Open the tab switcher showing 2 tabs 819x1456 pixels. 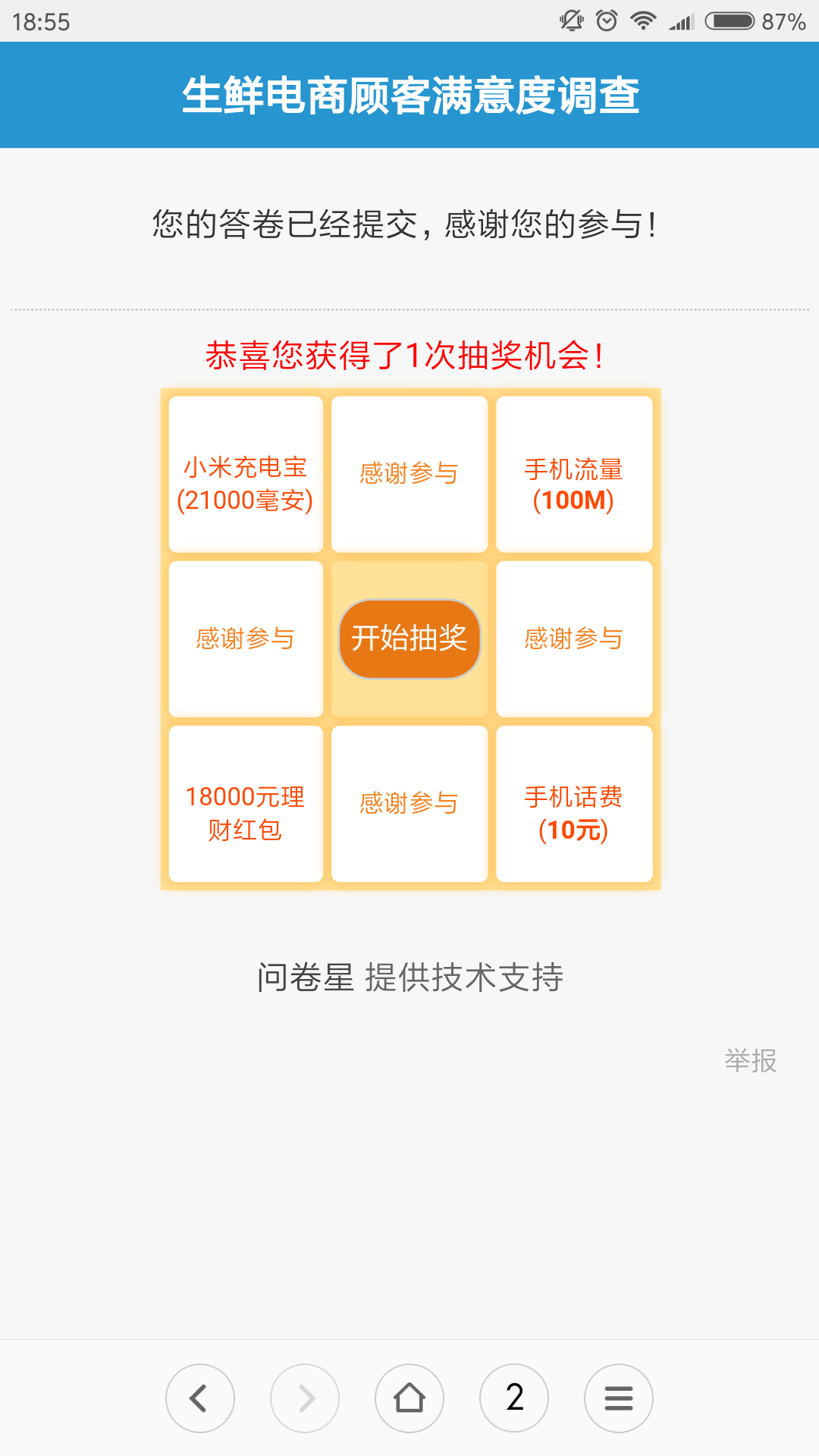[514, 1398]
